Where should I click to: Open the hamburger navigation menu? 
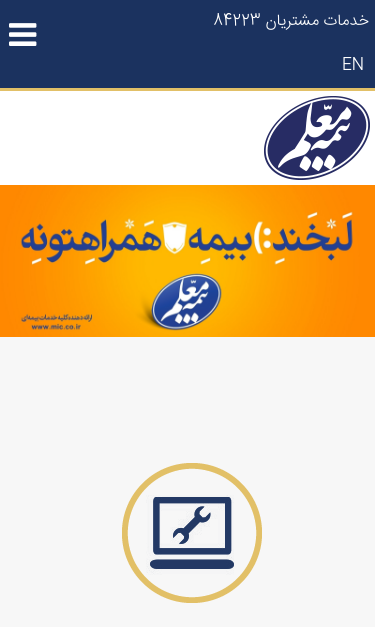pos(23,34)
